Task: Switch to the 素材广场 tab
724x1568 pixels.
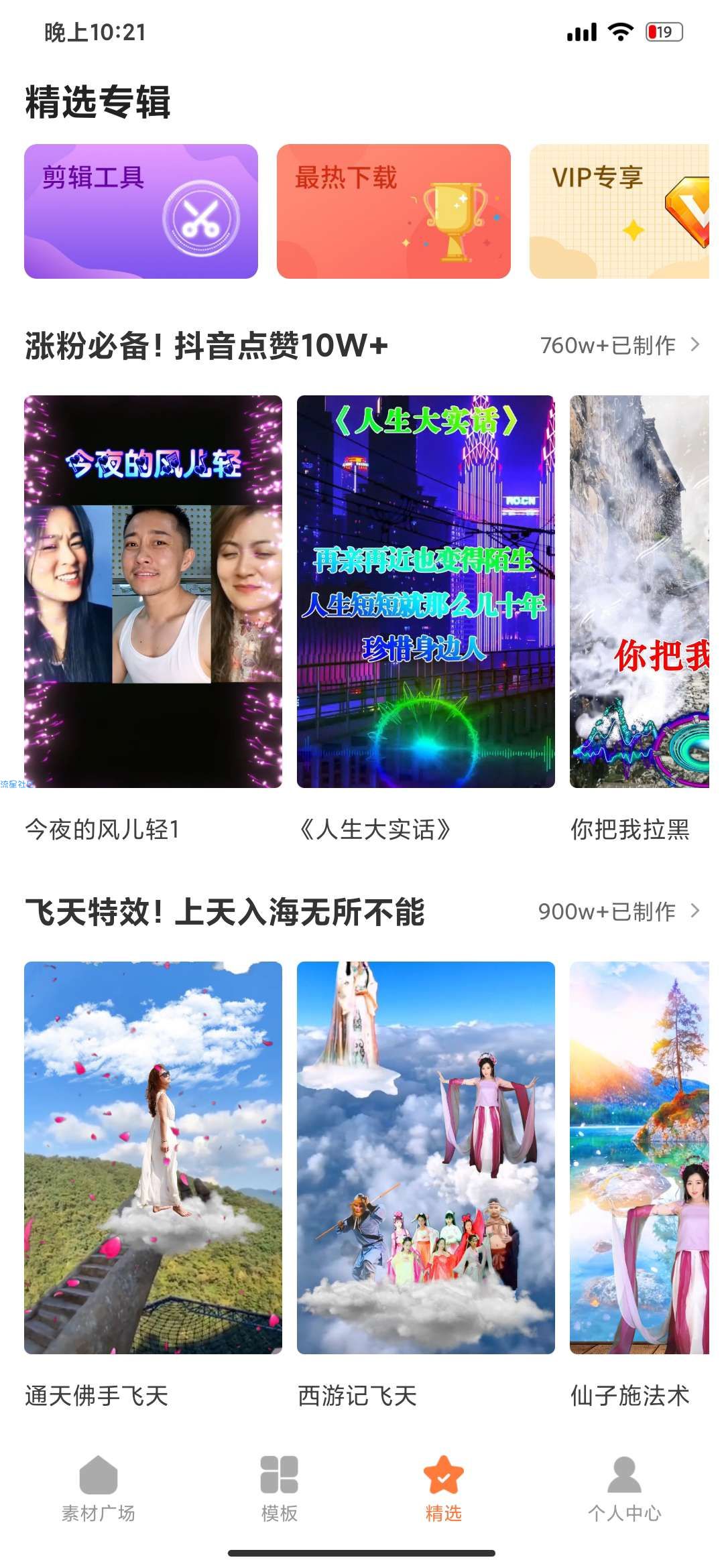Action: [99, 1489]
